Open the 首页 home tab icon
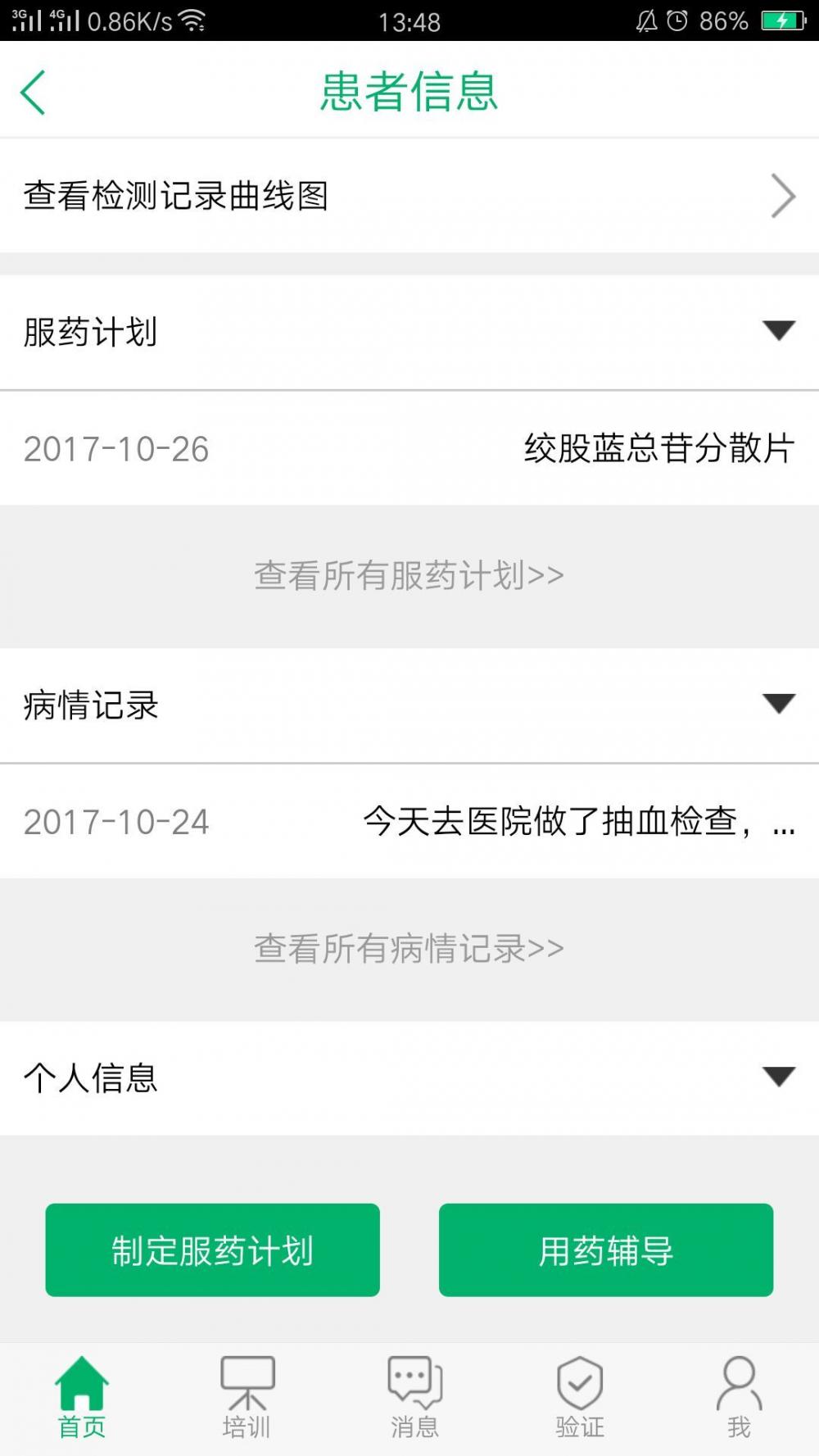The image size is (819, 1456). coord(80,1393)
